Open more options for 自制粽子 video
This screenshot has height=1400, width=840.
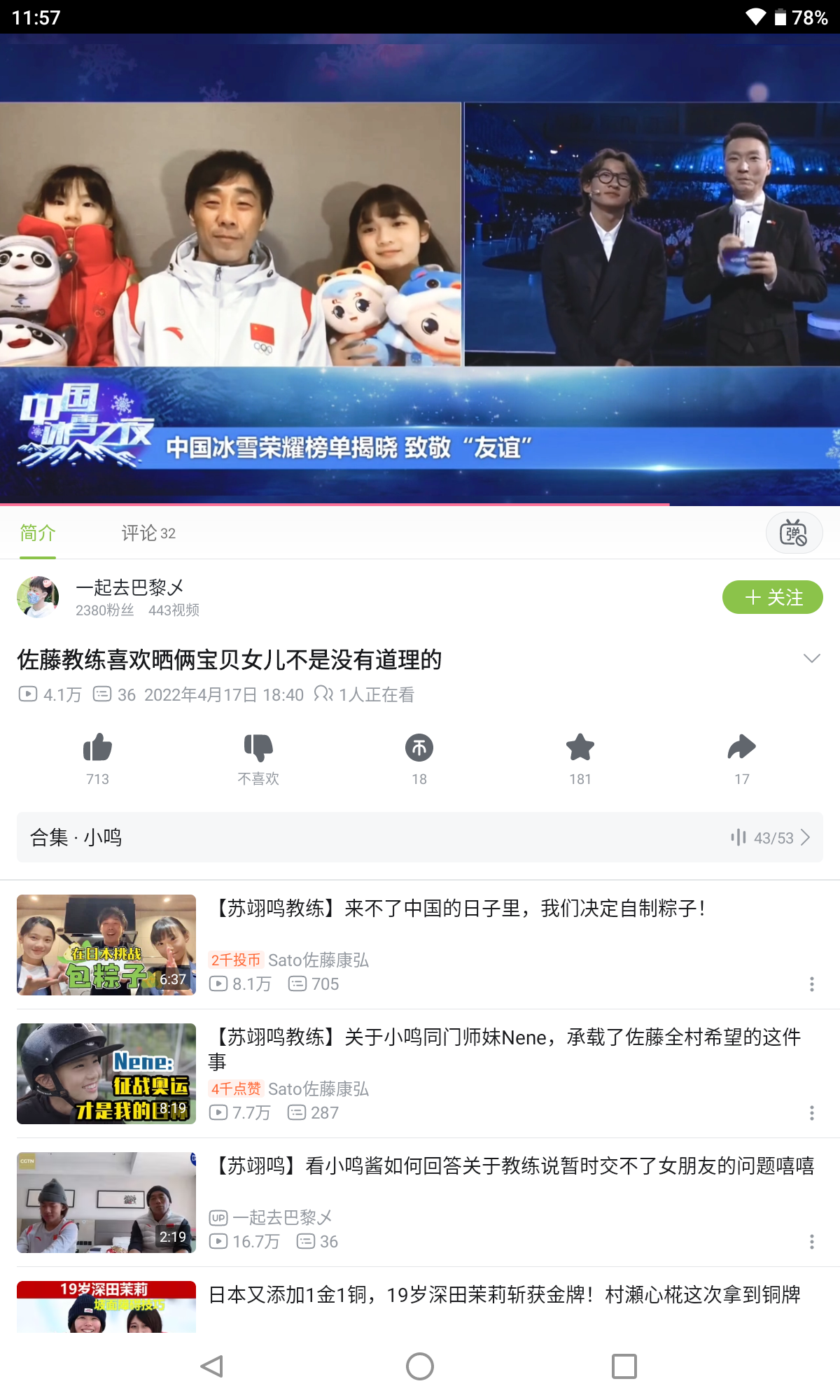point(811,984)
